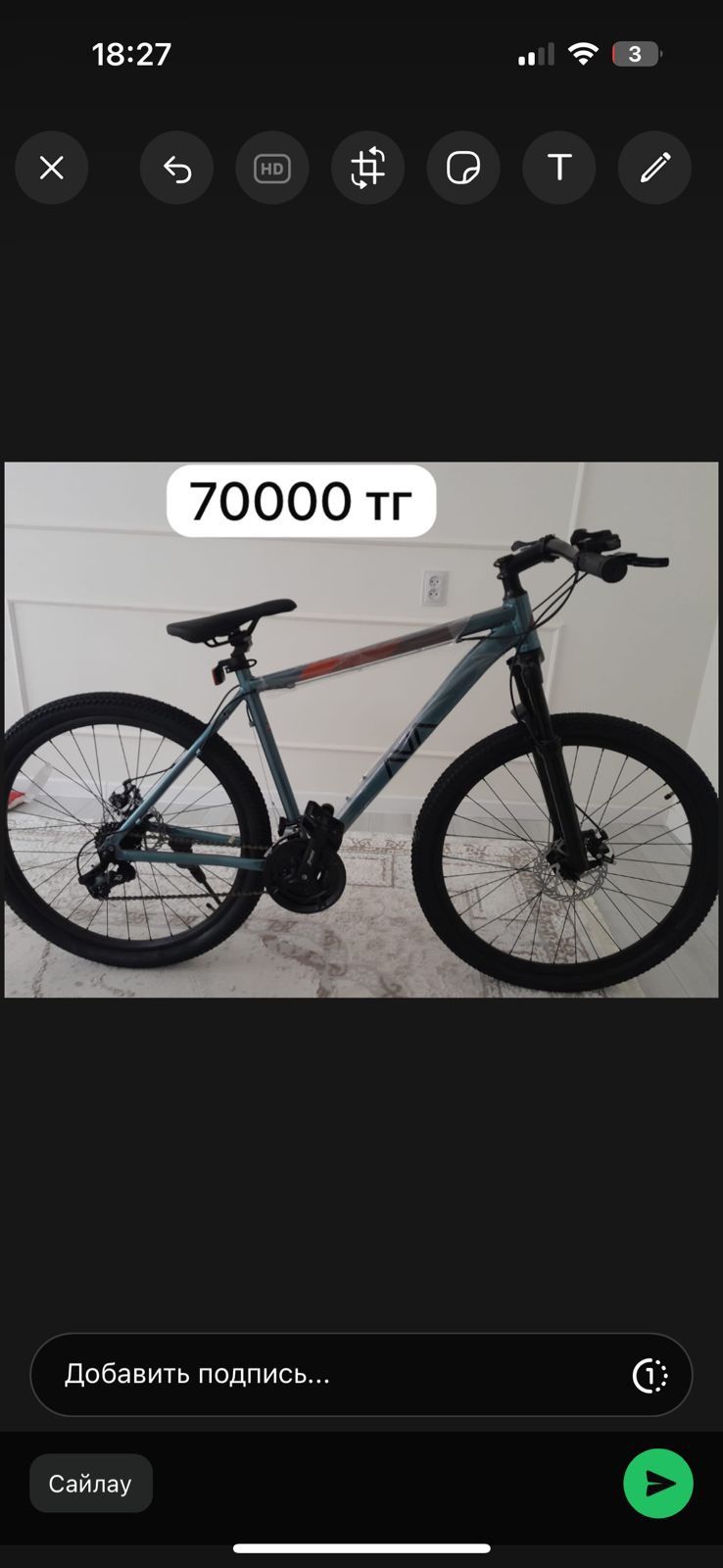The height and width of the screenshot is (1568, 723).
Task: Close the photo editor
Action: [x=52, y=169]
